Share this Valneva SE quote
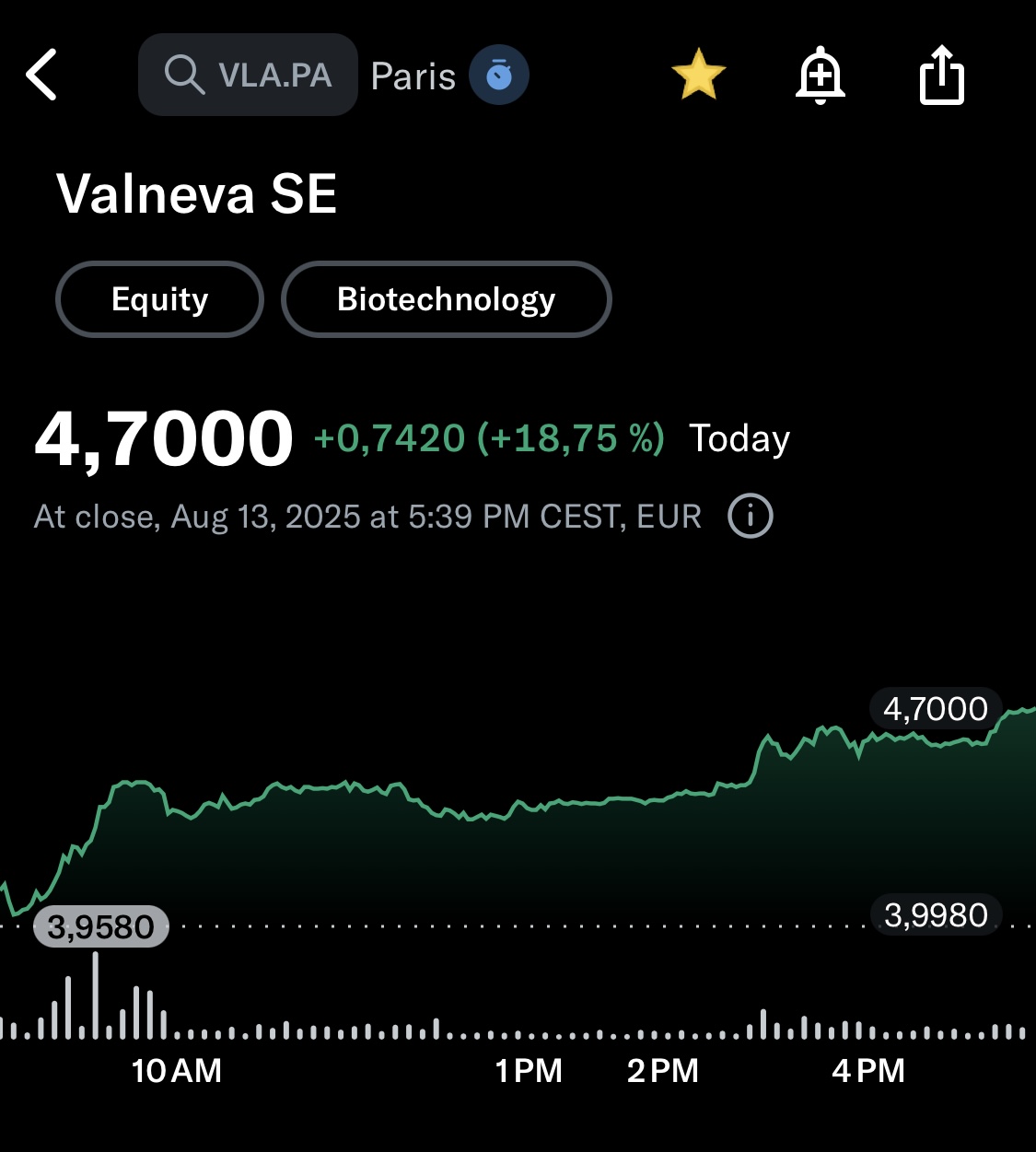Image resolution: width=1036 pixels, height=1152 pixels. (x=941, y=75)
